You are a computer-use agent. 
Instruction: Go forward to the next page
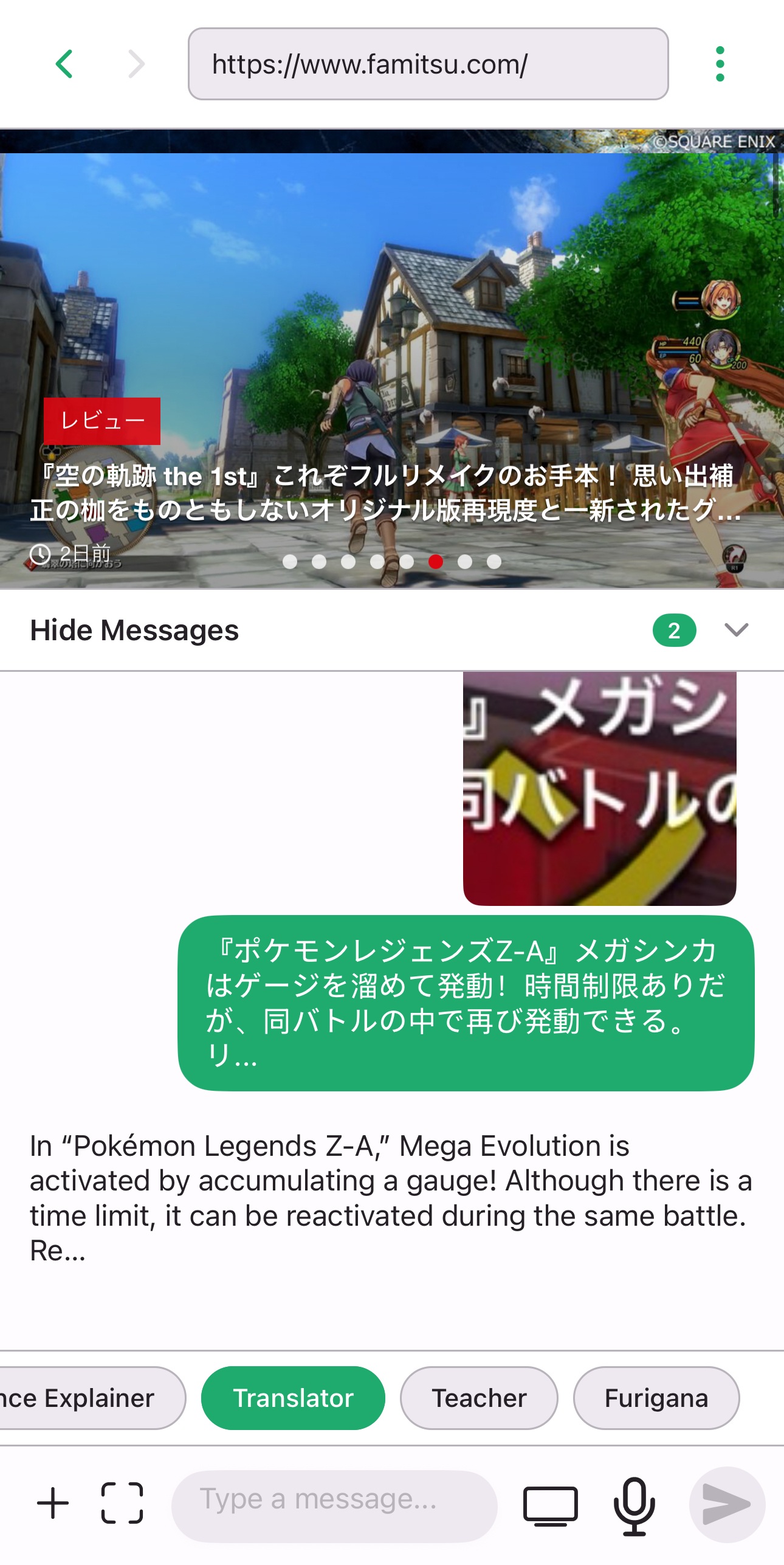[137, 64]
